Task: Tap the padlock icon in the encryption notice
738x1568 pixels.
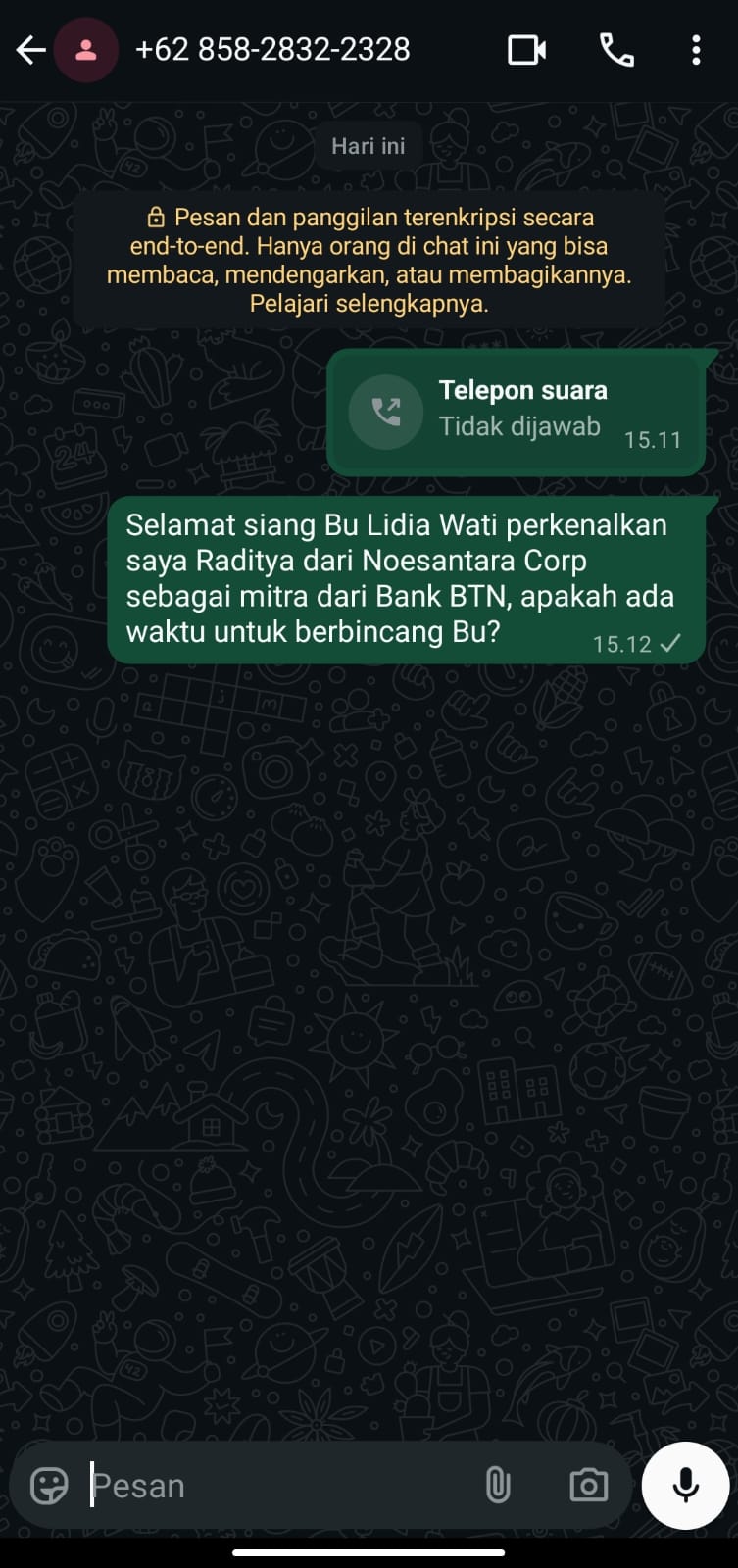Action: [155, 216]
